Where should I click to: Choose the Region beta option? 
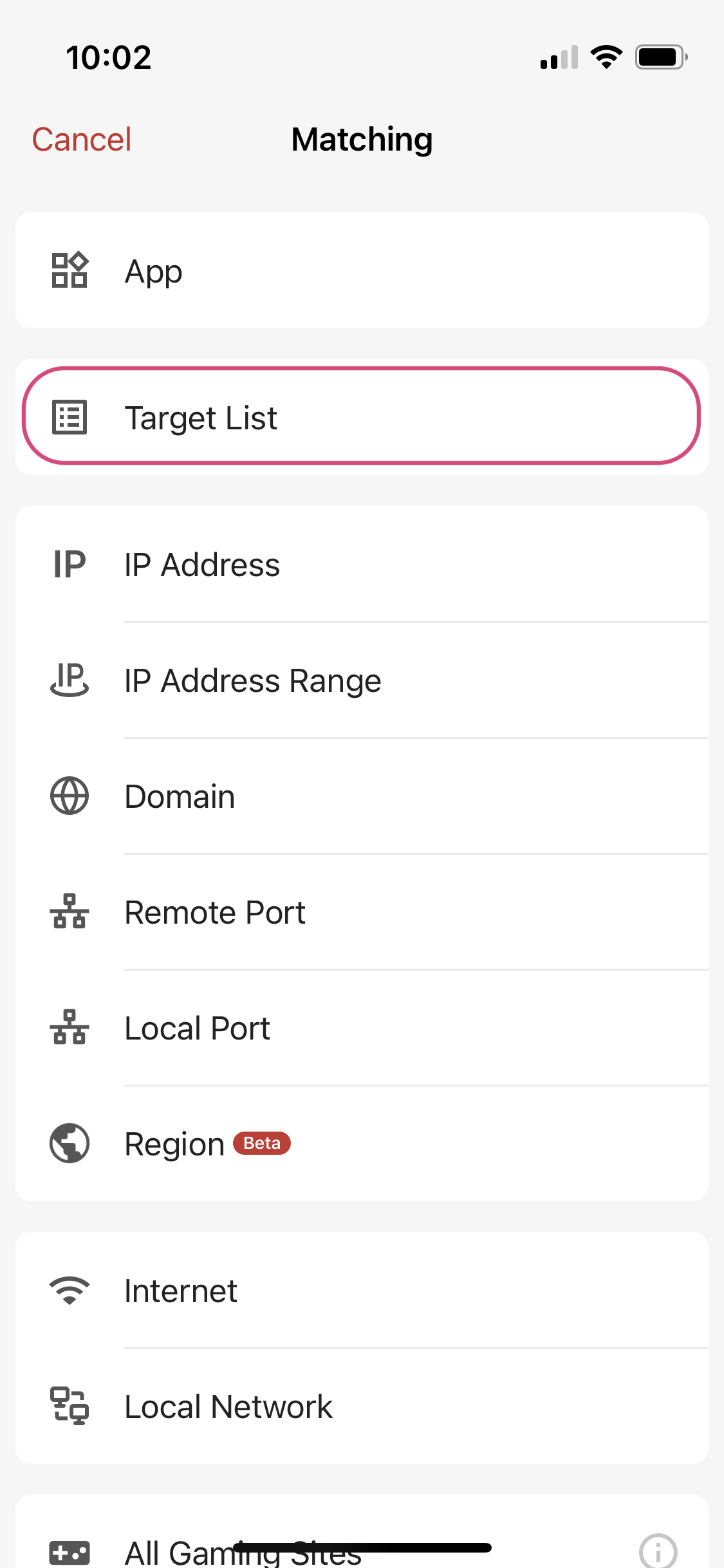(x=362, y=1144)
